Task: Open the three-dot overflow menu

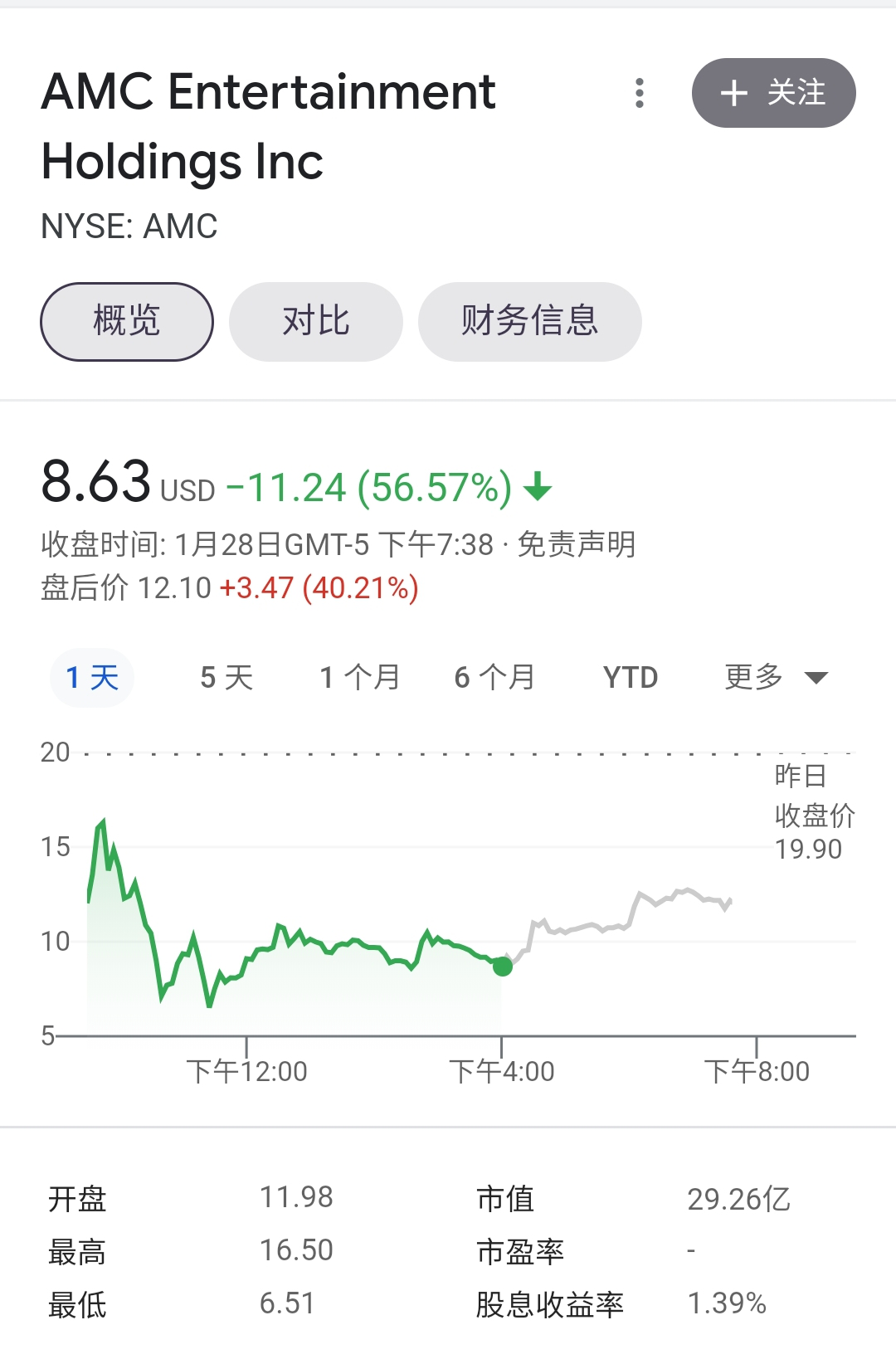Action: point(639,93)
